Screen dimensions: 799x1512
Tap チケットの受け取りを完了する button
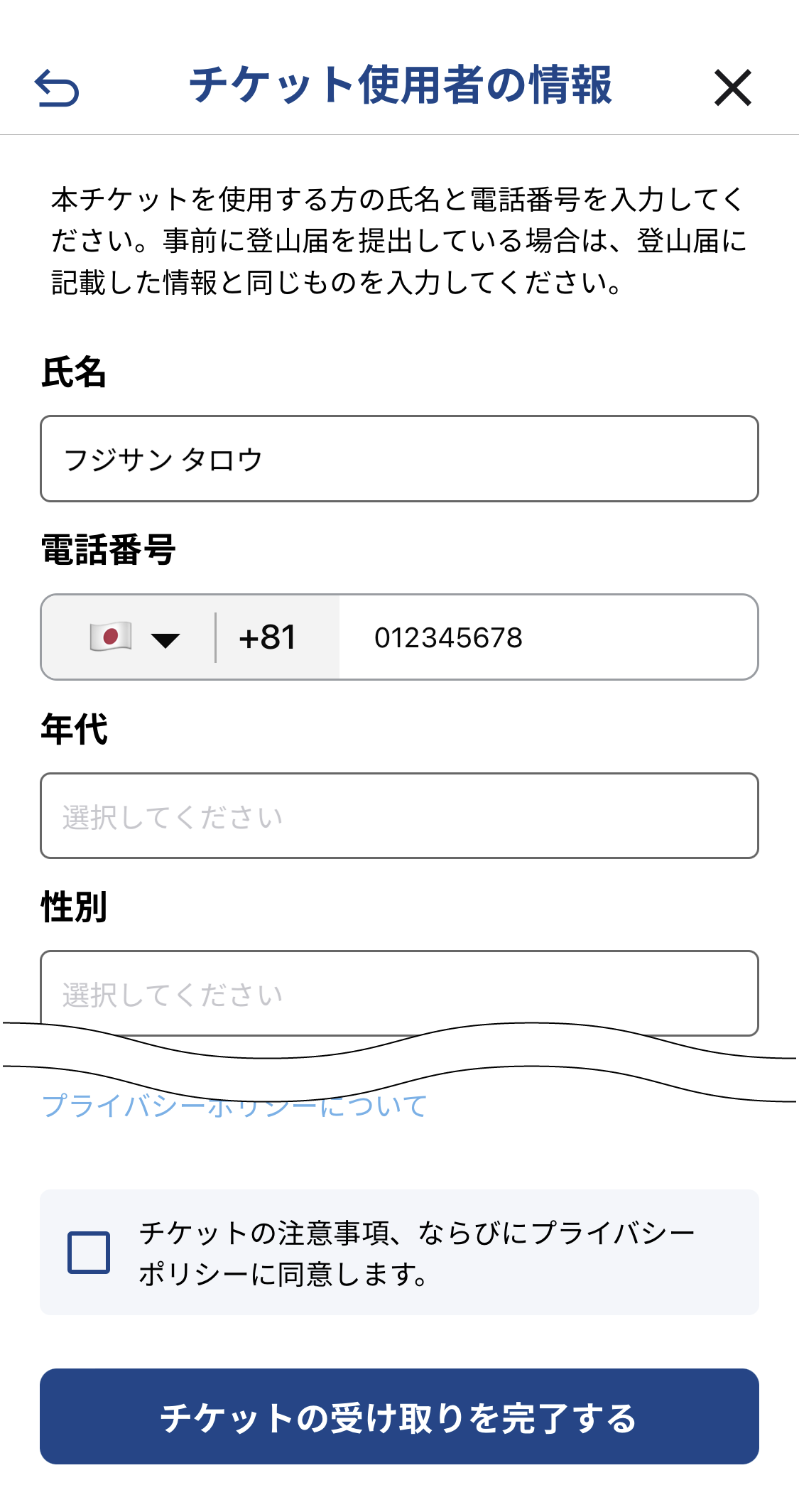[x=399, y=1416]
